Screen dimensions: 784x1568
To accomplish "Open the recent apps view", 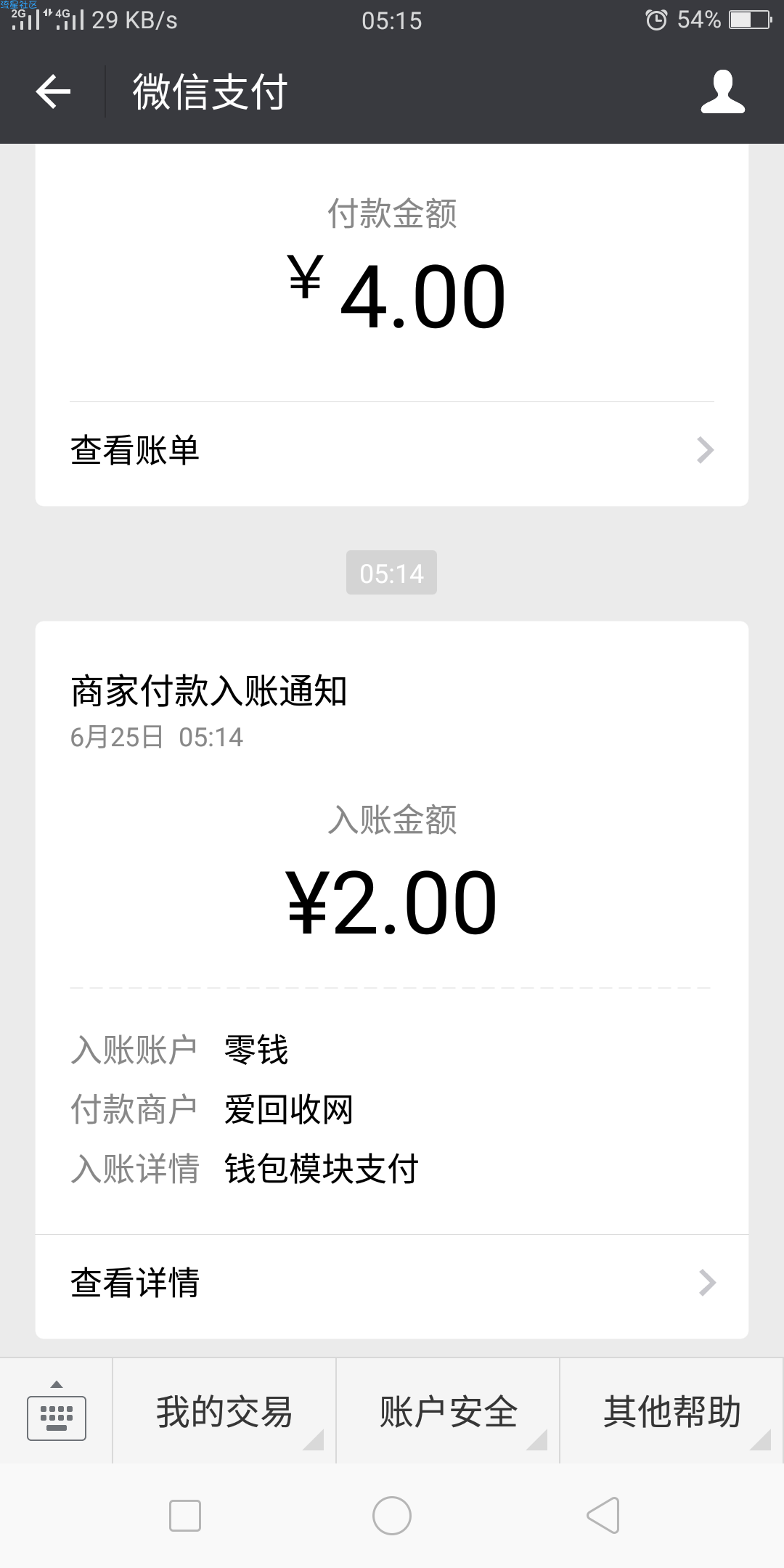I will point(185,1516).
